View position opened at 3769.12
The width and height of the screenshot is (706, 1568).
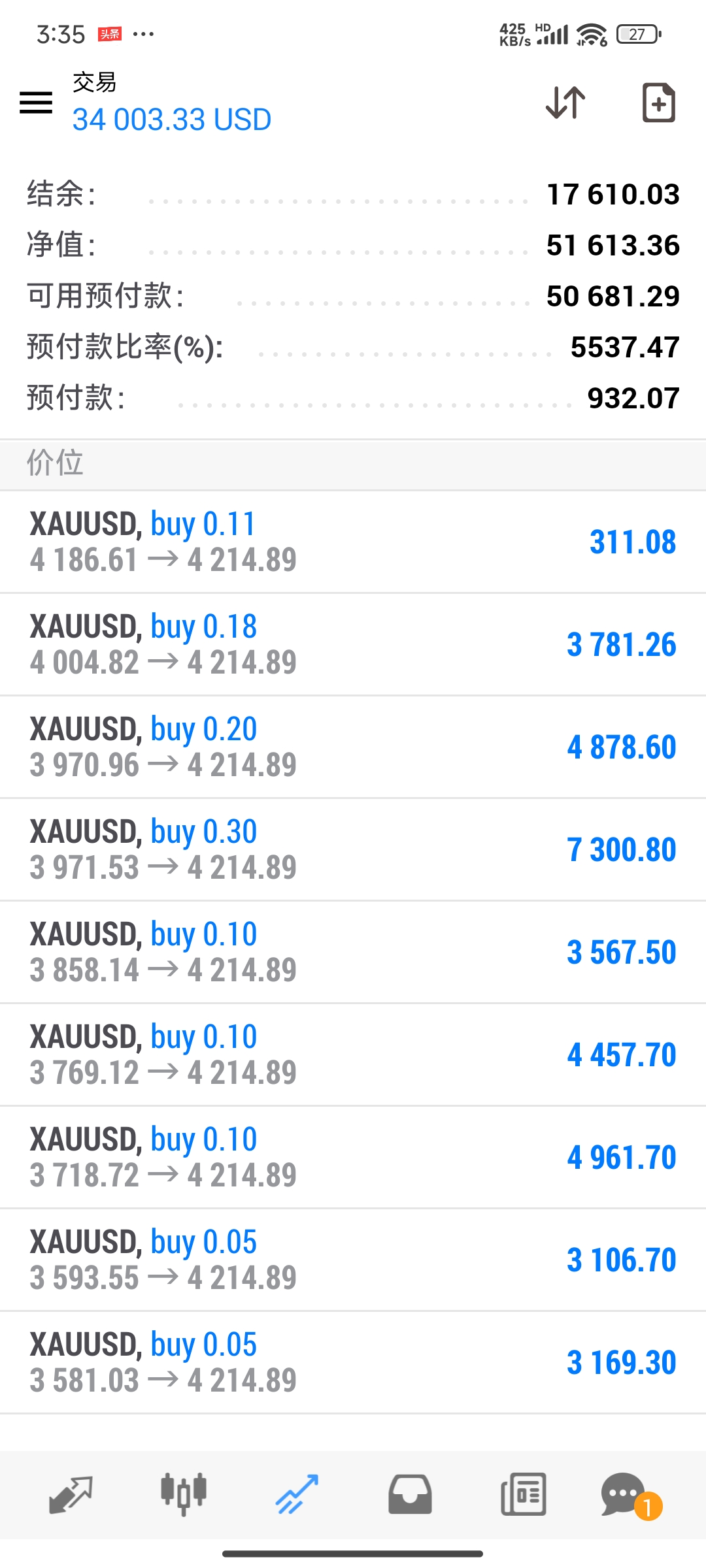[353, 1055]
